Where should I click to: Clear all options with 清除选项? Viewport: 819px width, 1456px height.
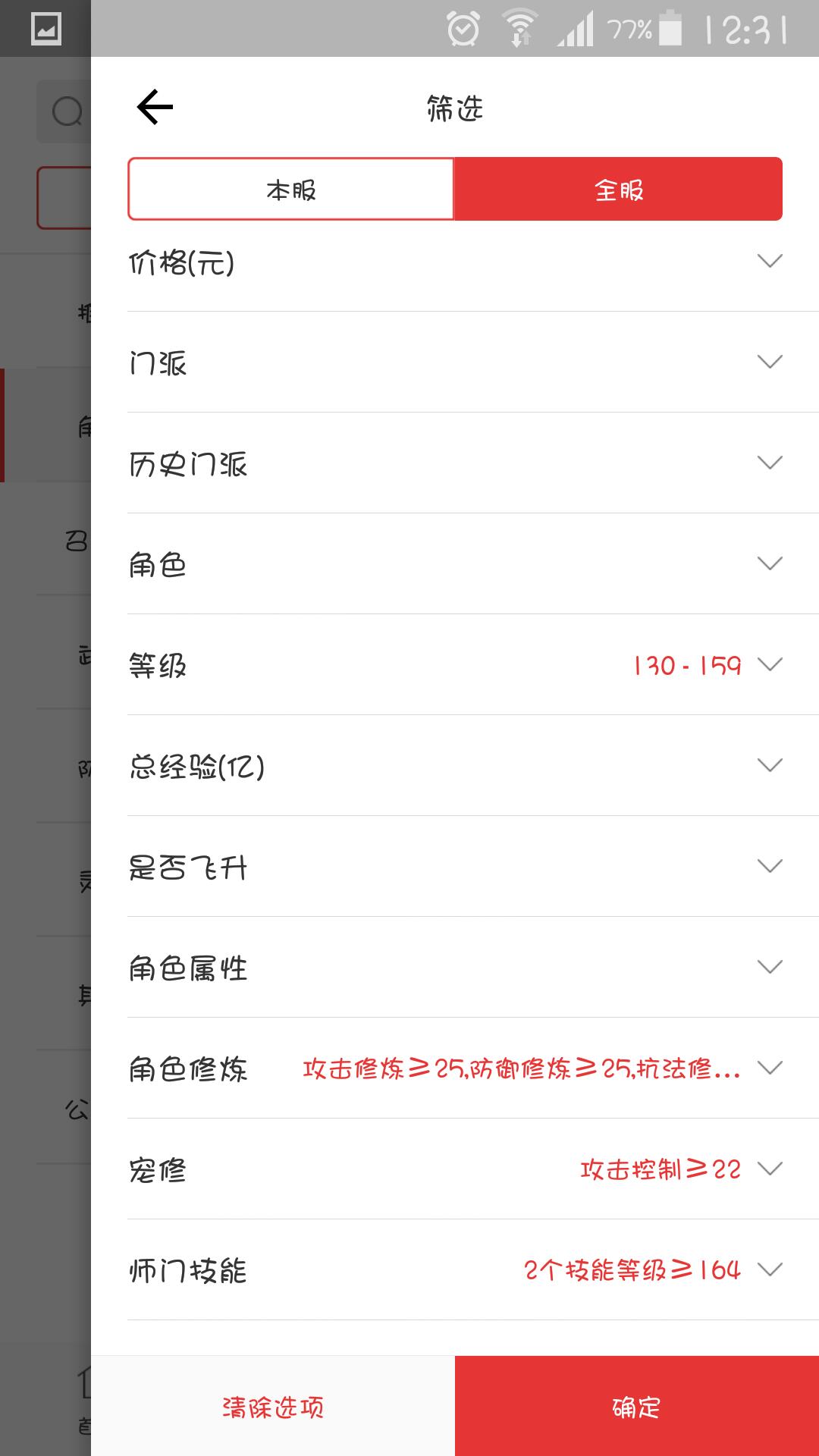pyautogui.click(x=273, y=1407)
